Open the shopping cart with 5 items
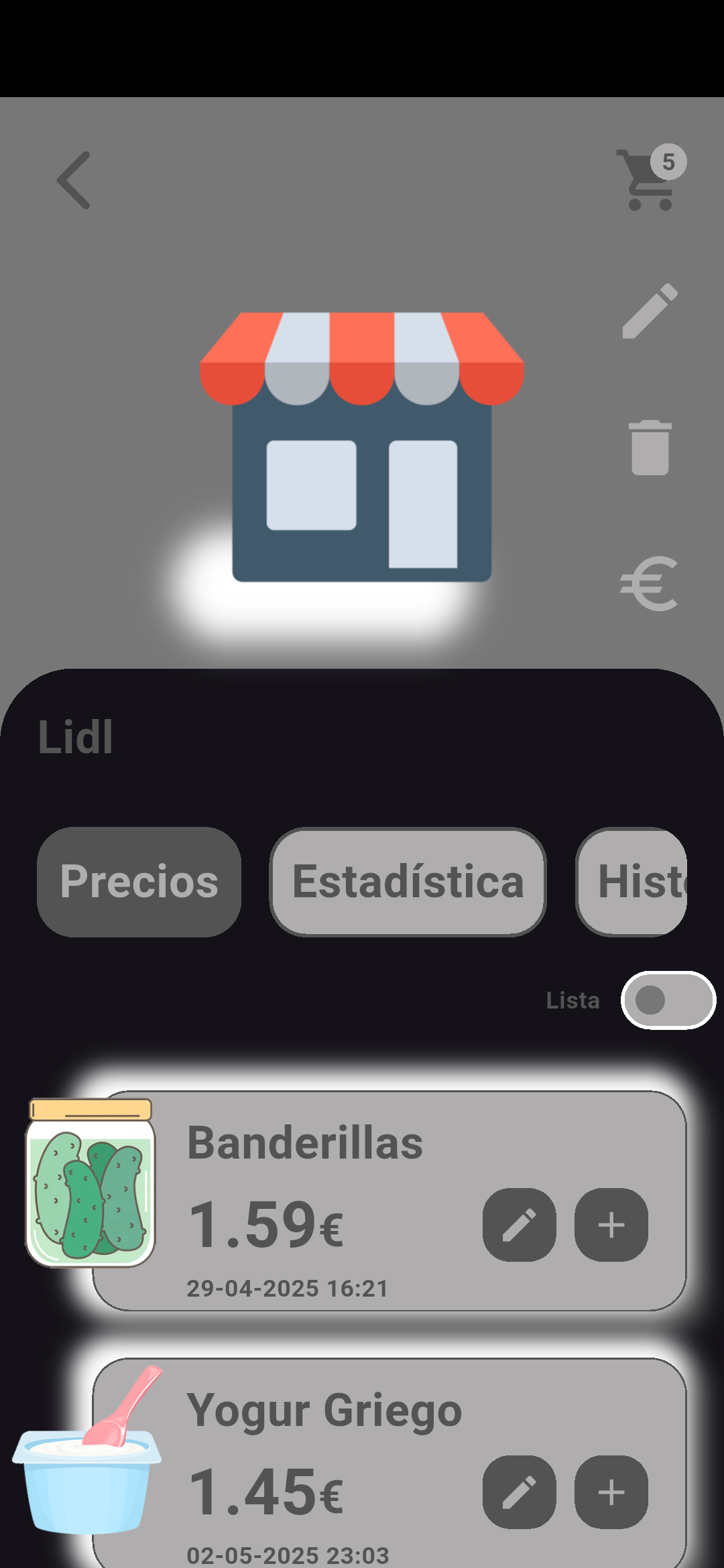The width and height of the screenshot is (724, 1568). coord(648,180)
